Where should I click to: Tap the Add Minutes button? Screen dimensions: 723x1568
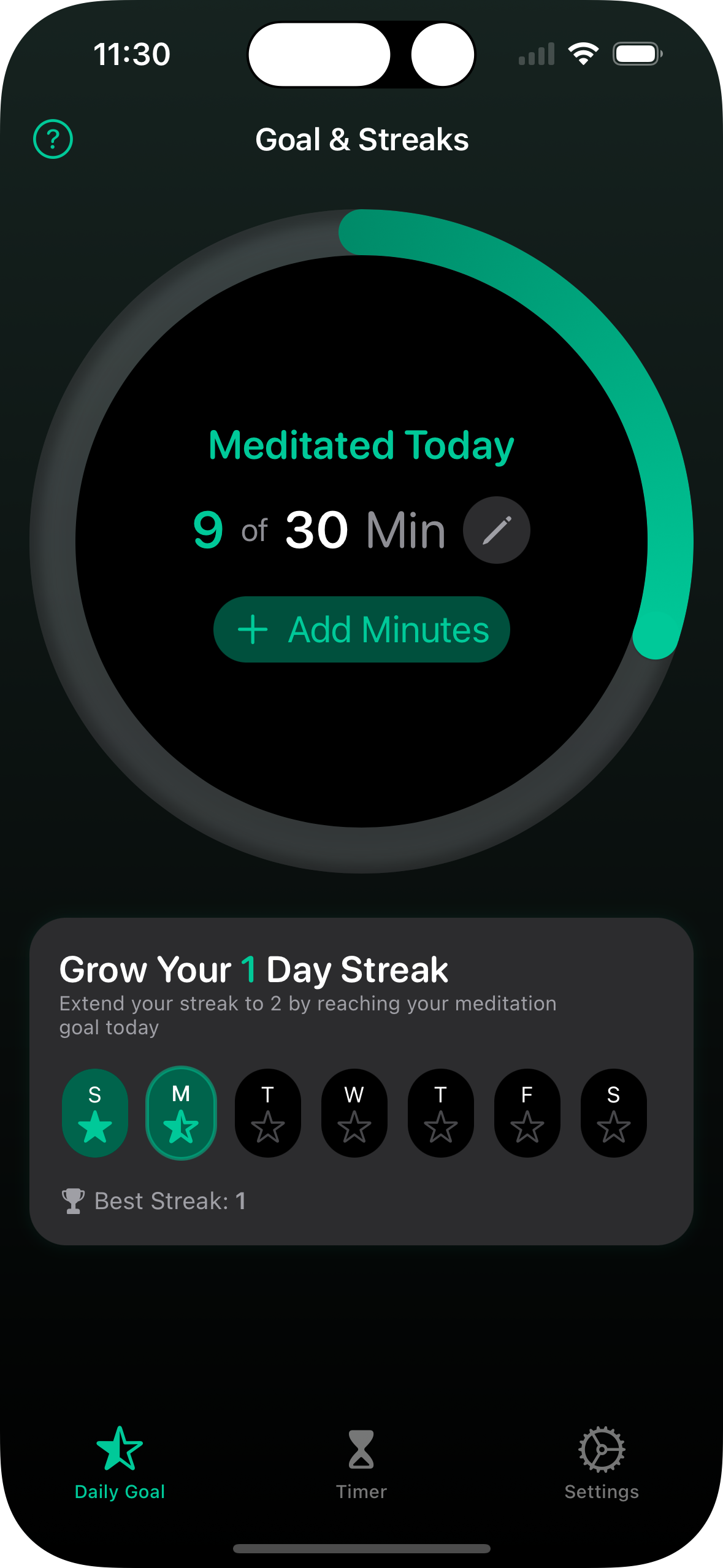[x=362, y=629]
